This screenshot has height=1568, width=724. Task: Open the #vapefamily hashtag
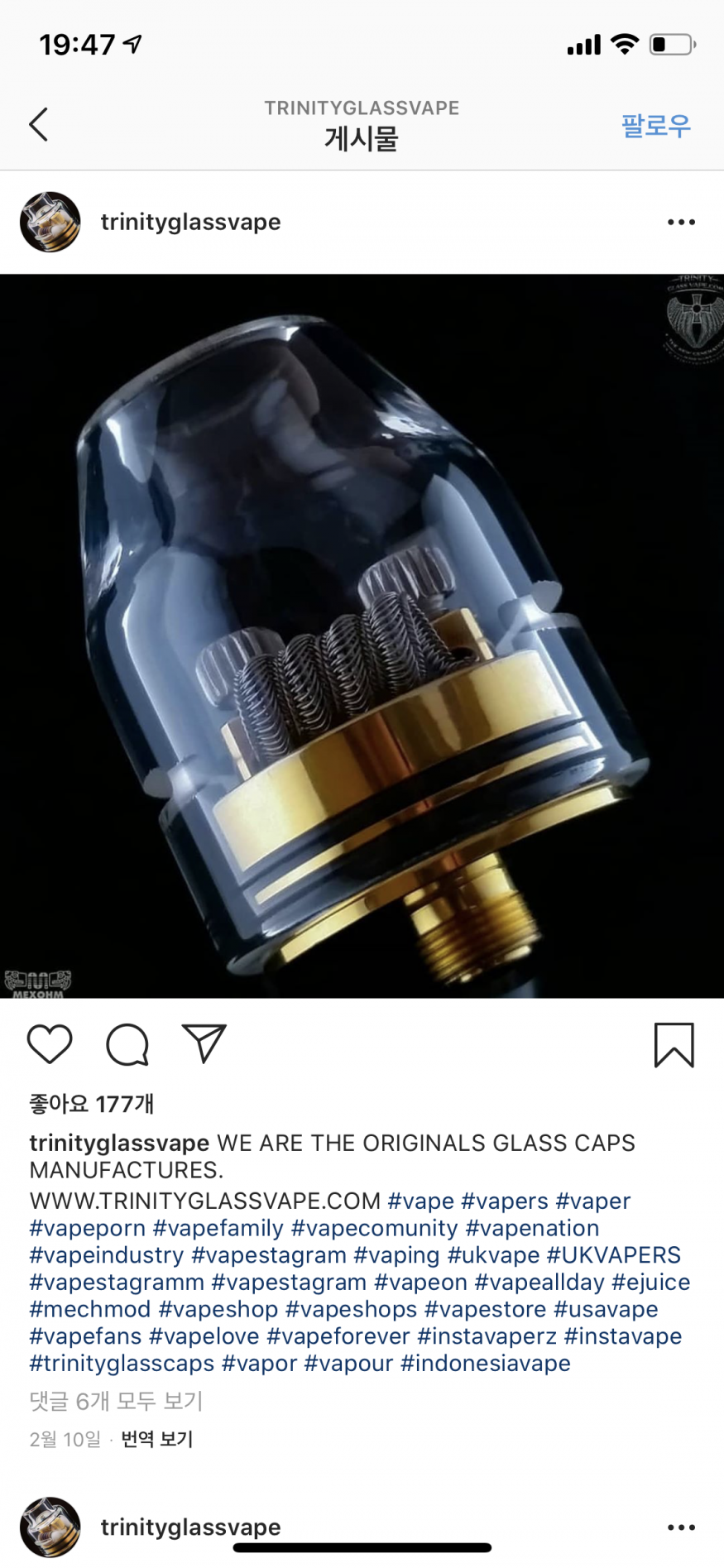coord(218,1228)
